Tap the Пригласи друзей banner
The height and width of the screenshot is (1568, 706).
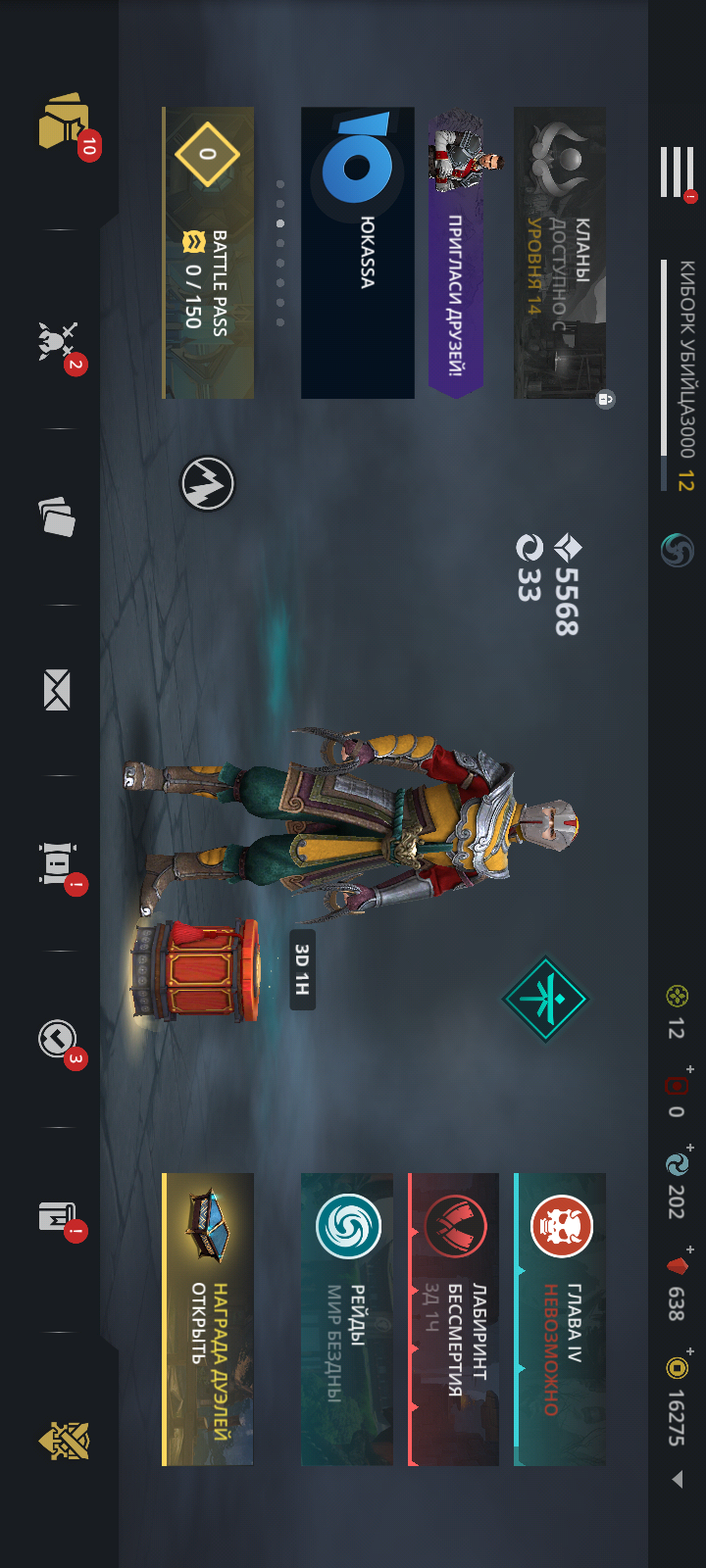(x=456, y=253)
